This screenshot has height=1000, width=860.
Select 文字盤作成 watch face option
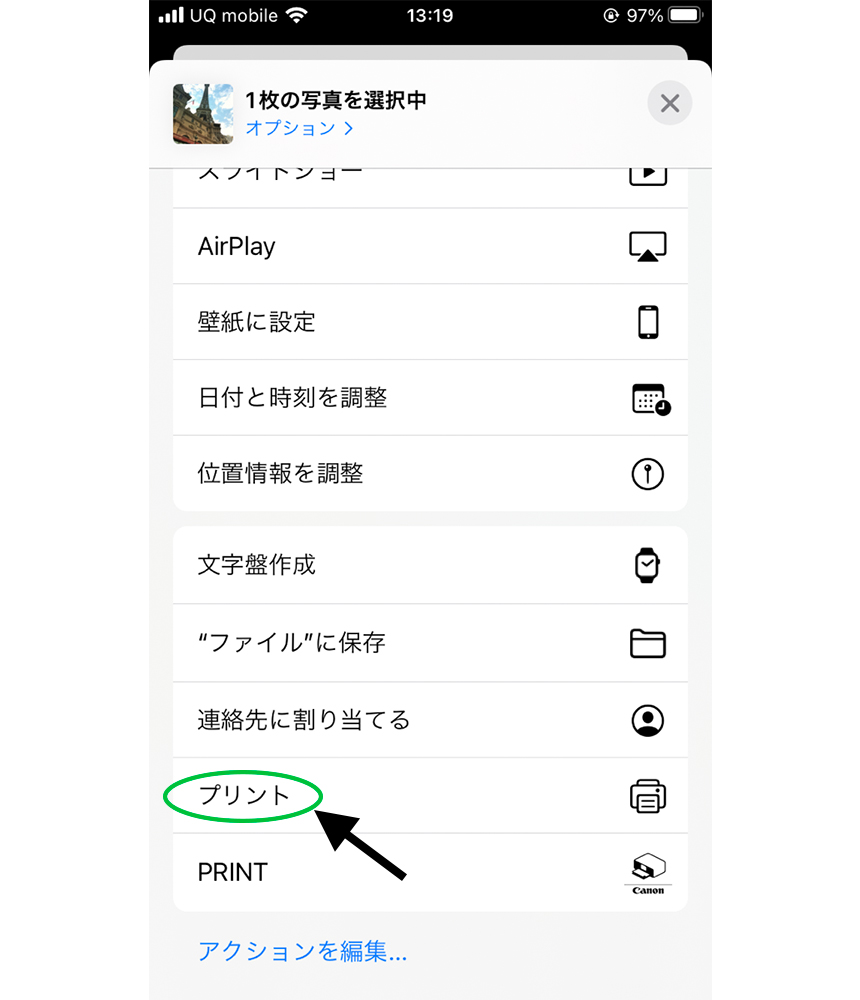pos(430,565)
